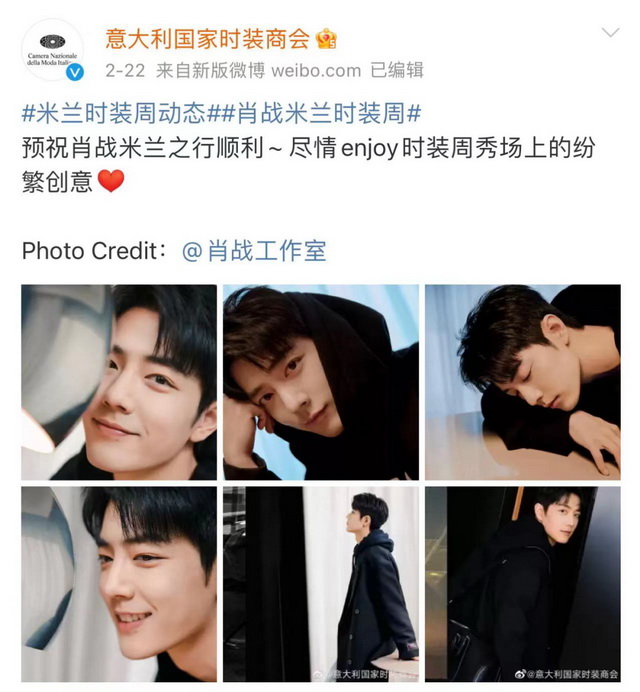View the laughing side-profile photo
Viewport: 640px width, 692px height.
coord(118,583)
